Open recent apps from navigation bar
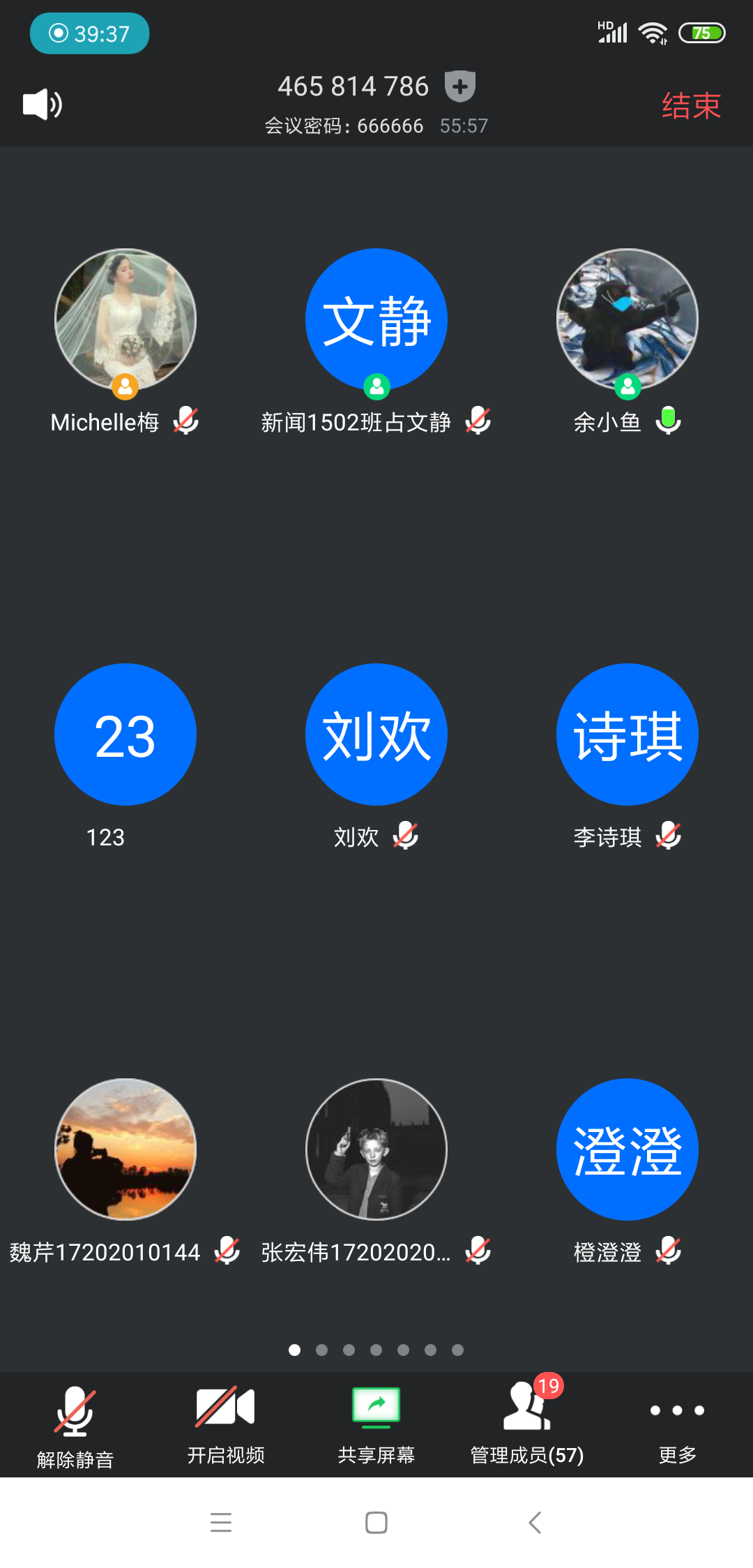The height and width of the screenshot is (1568, 753). click(x=220, y=1522)
